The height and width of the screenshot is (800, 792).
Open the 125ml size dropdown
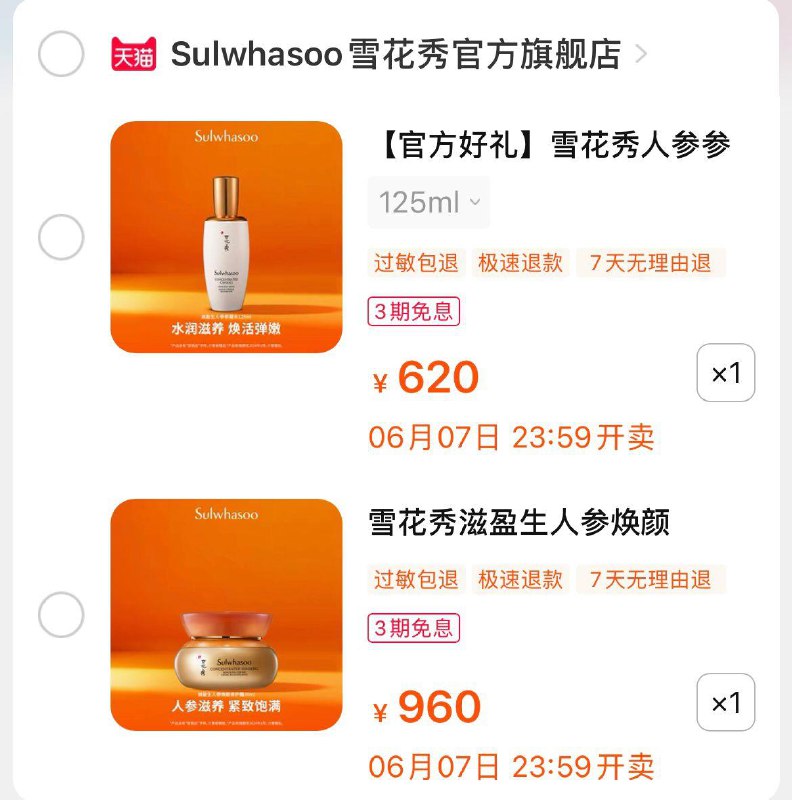pos(426,203)
